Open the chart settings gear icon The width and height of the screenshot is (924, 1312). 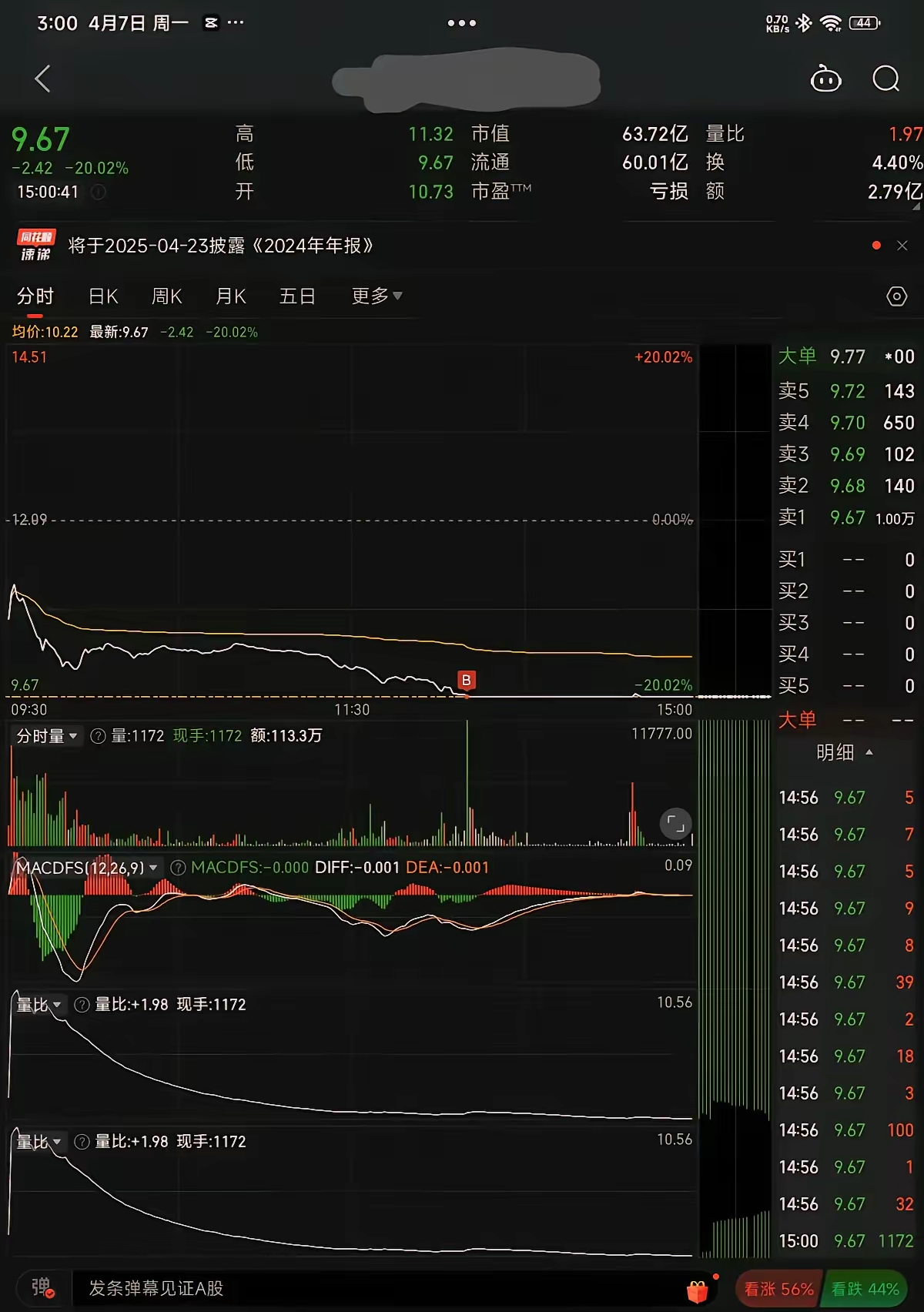point(896,296)
